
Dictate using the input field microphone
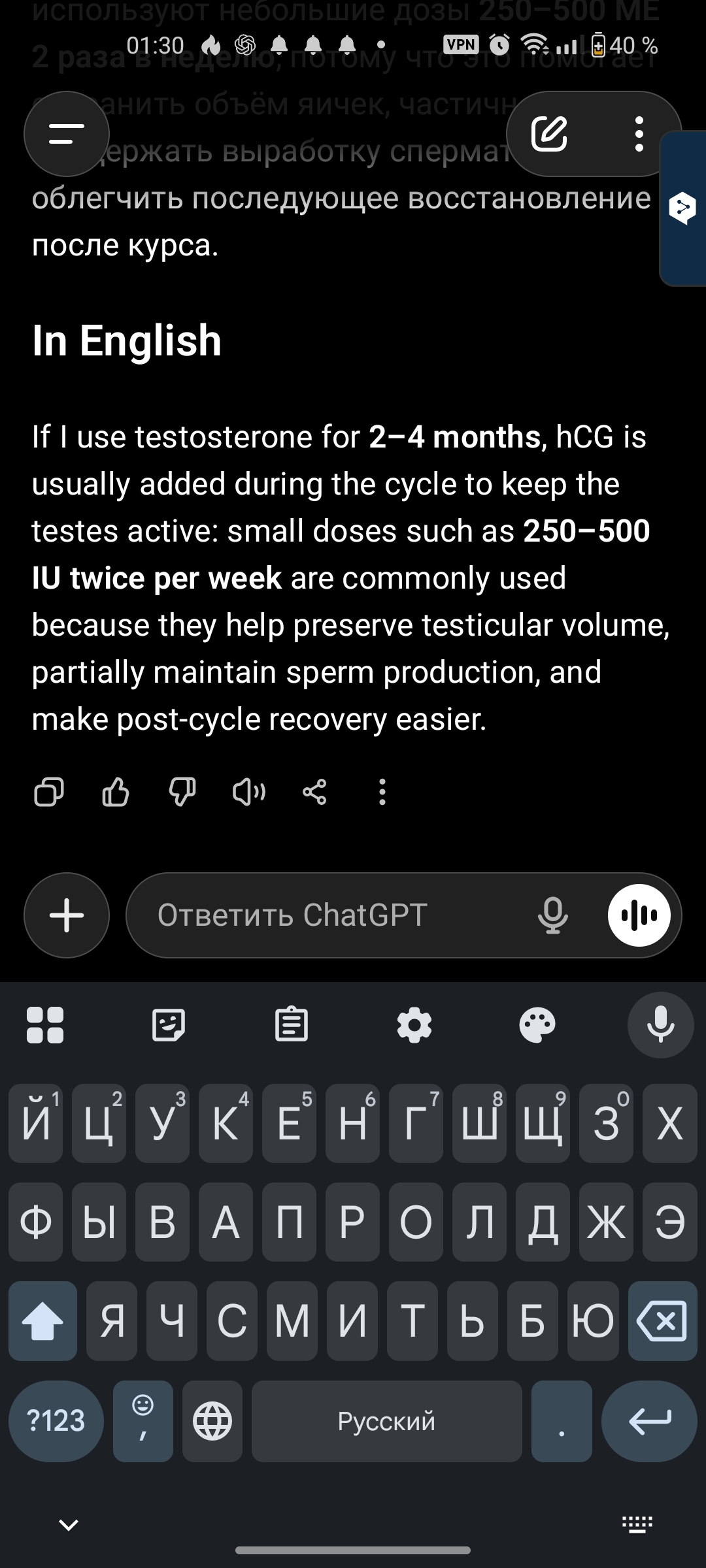coord(552,915)
